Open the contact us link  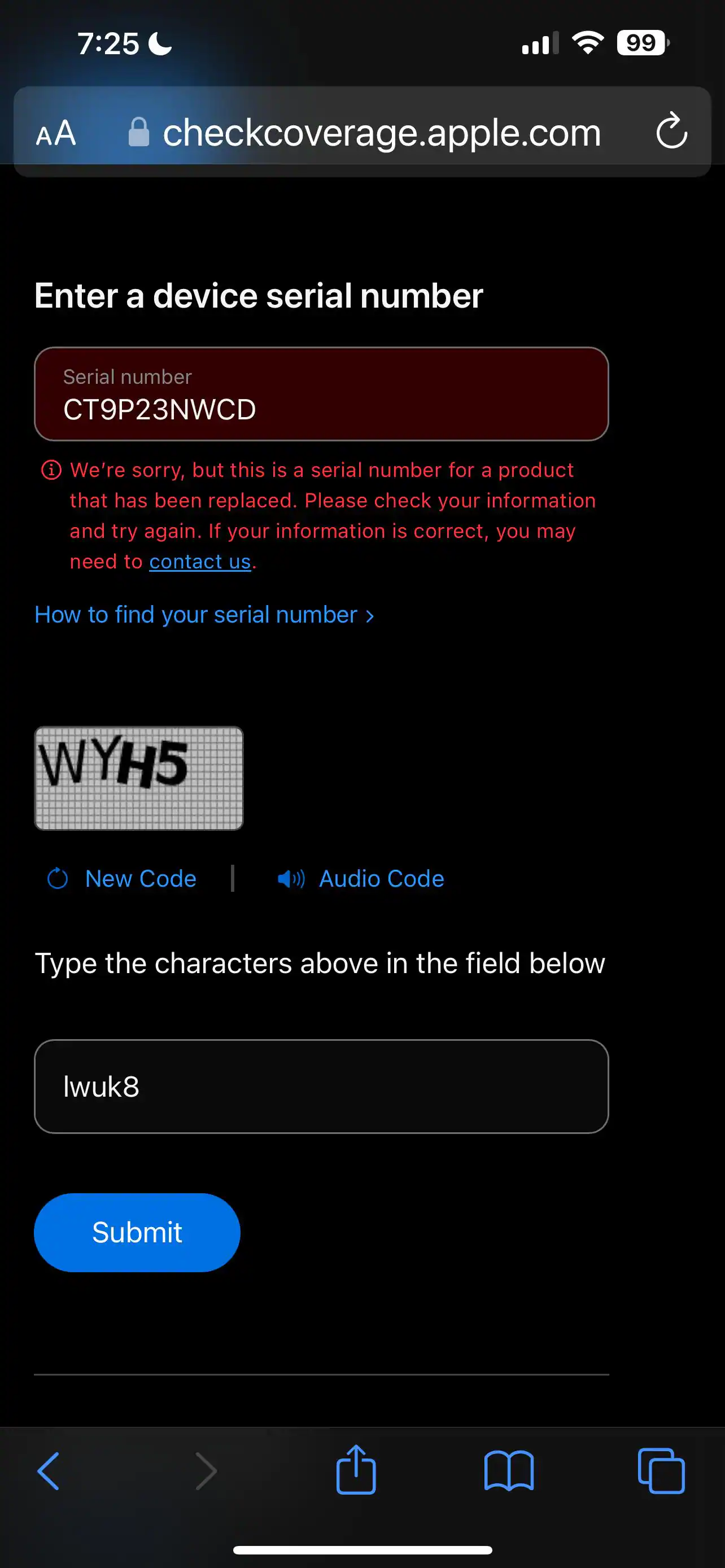click(199, 560)
